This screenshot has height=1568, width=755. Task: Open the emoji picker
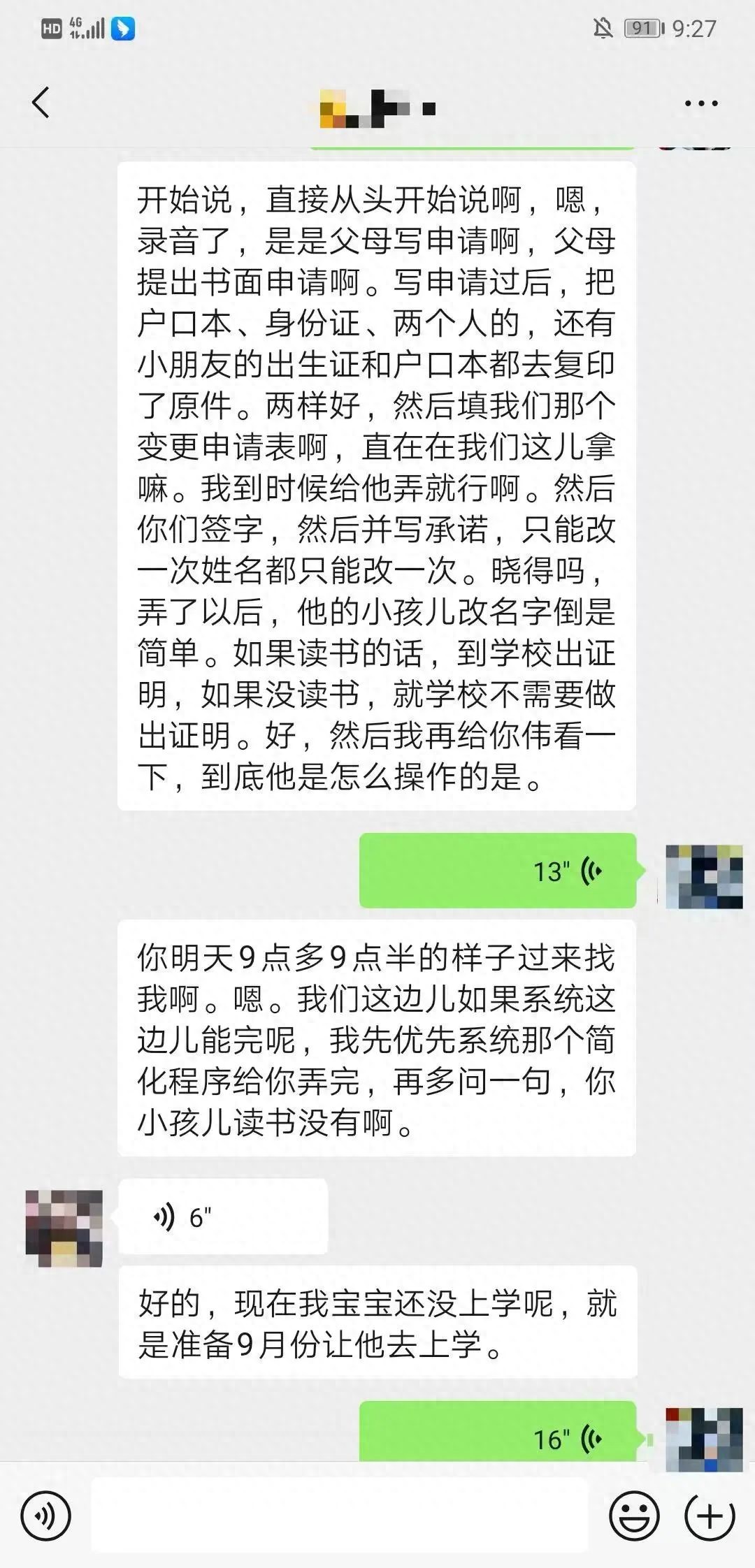[x=634, y=1516]
